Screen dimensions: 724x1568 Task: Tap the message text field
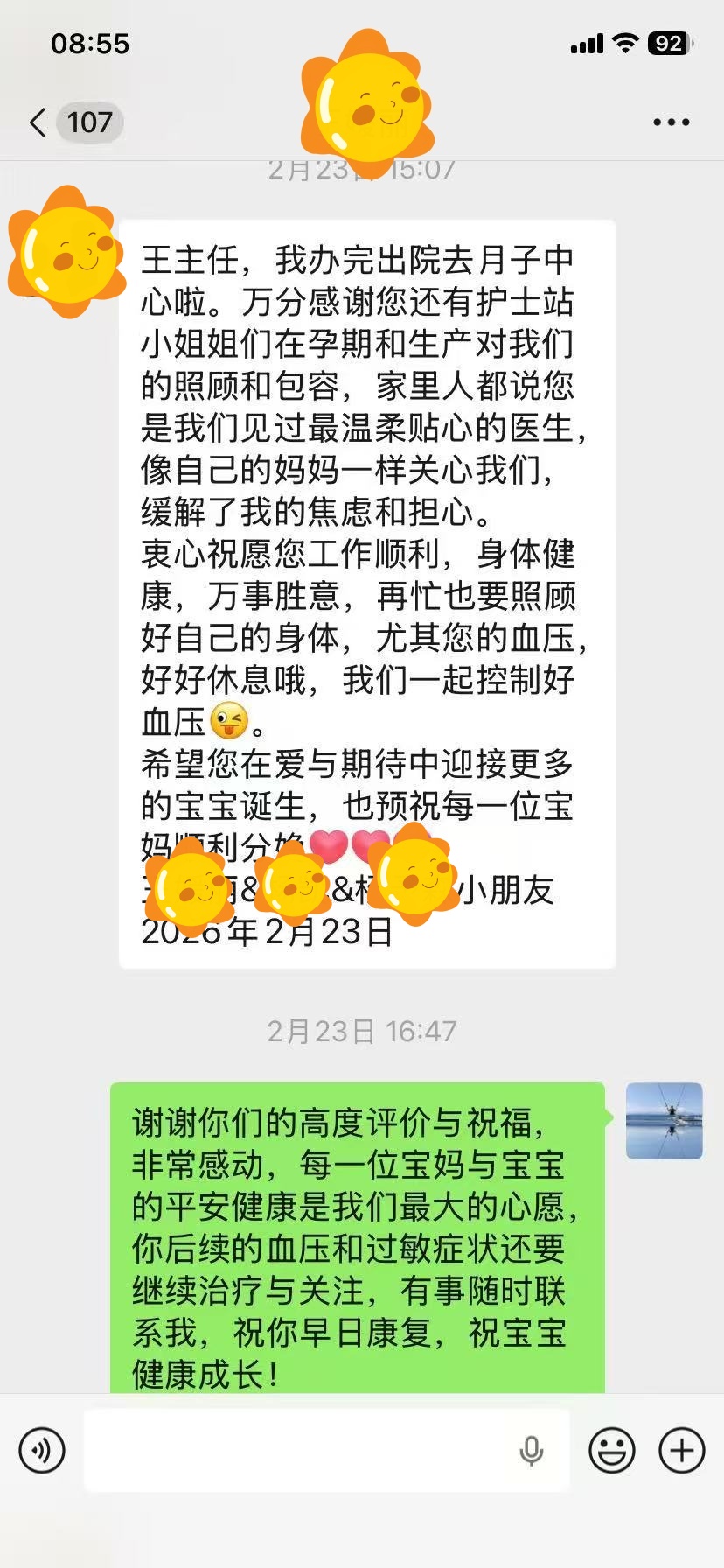click(x=297, y=1451)
